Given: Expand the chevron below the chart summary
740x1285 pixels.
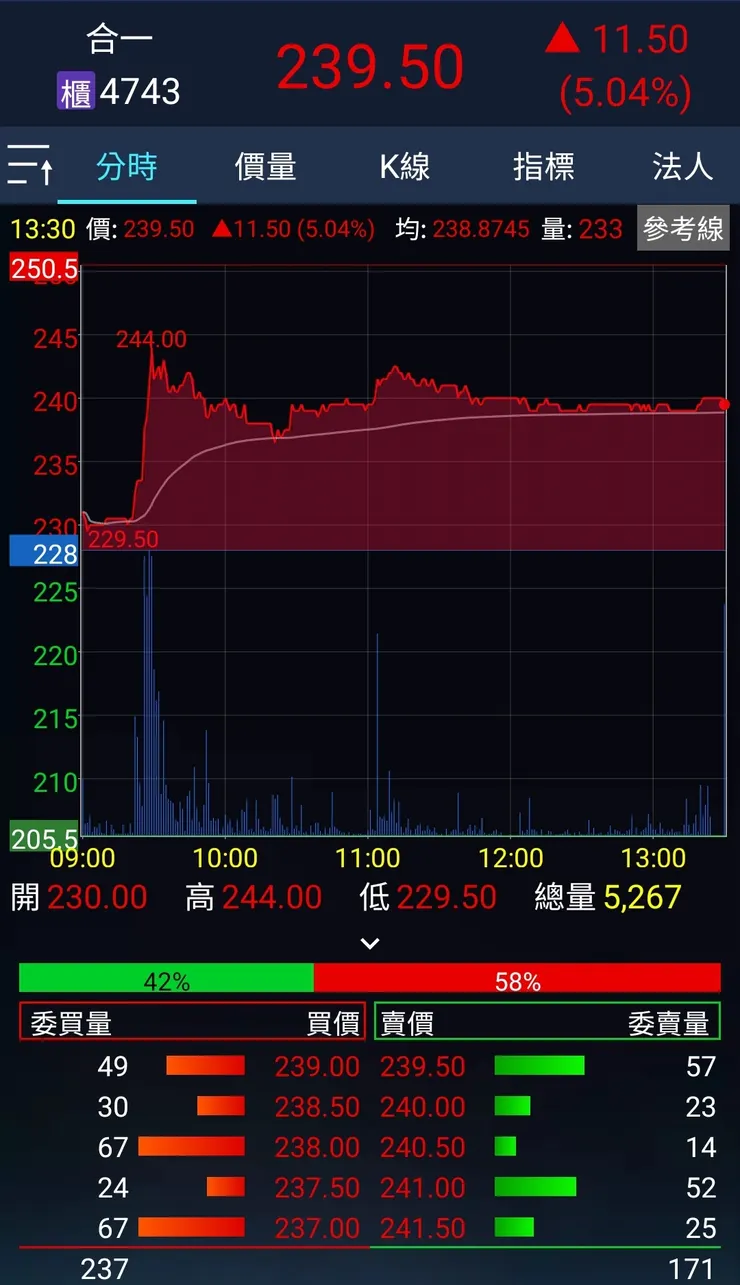Looking at the screenshot, I should tap(370, 943).
